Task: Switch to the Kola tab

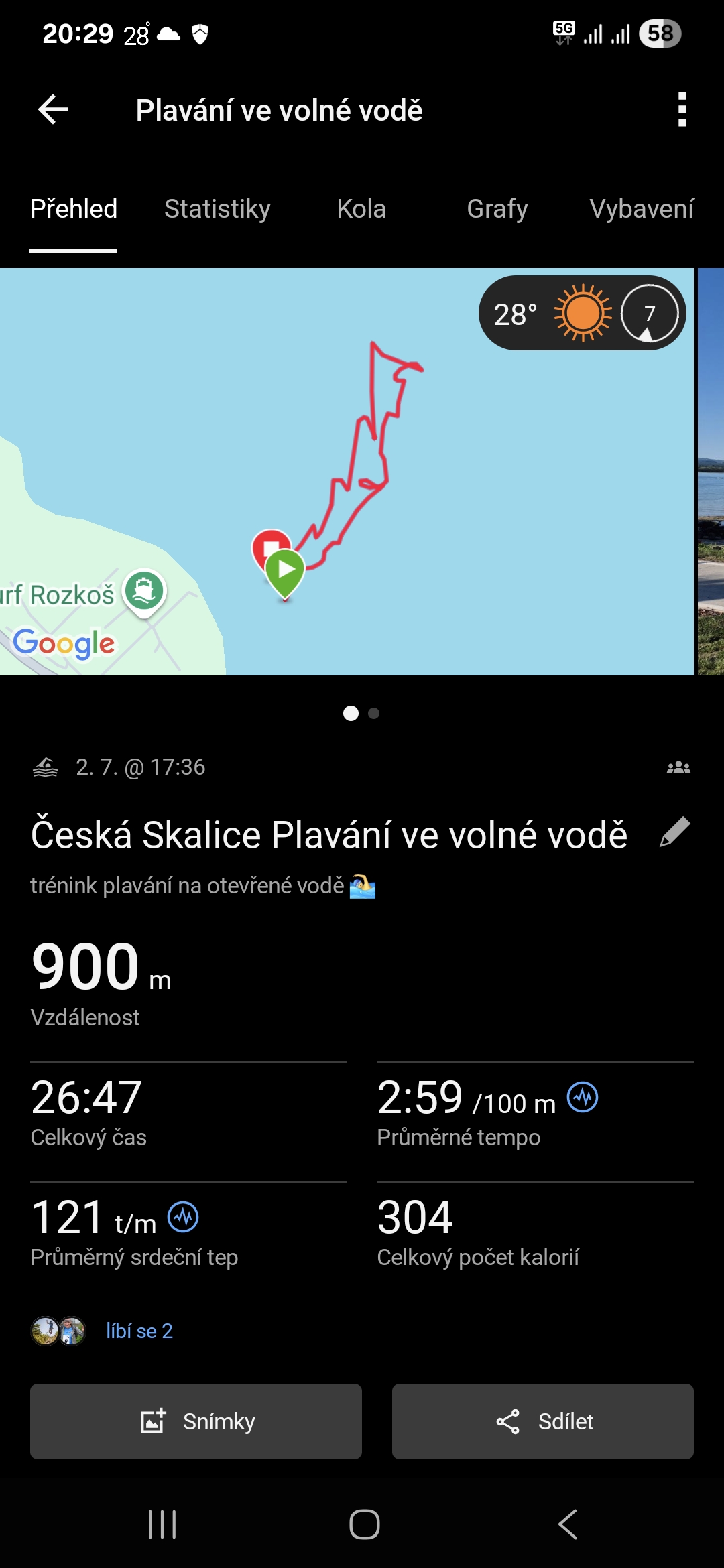Action: coord(361,209)
